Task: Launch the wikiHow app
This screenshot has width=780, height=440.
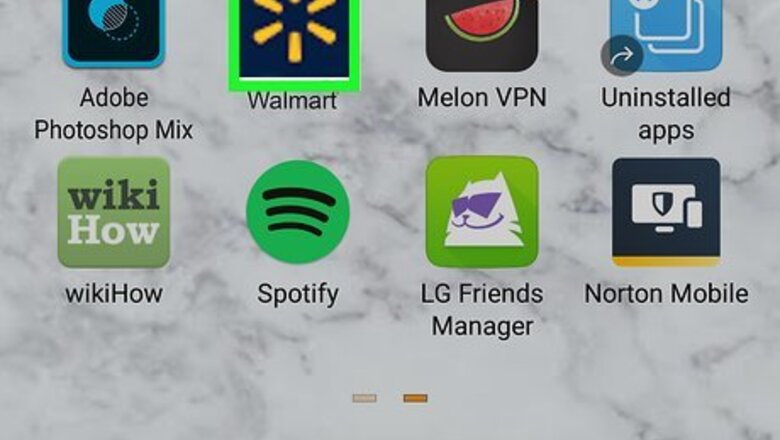Action: coord(114,213)
